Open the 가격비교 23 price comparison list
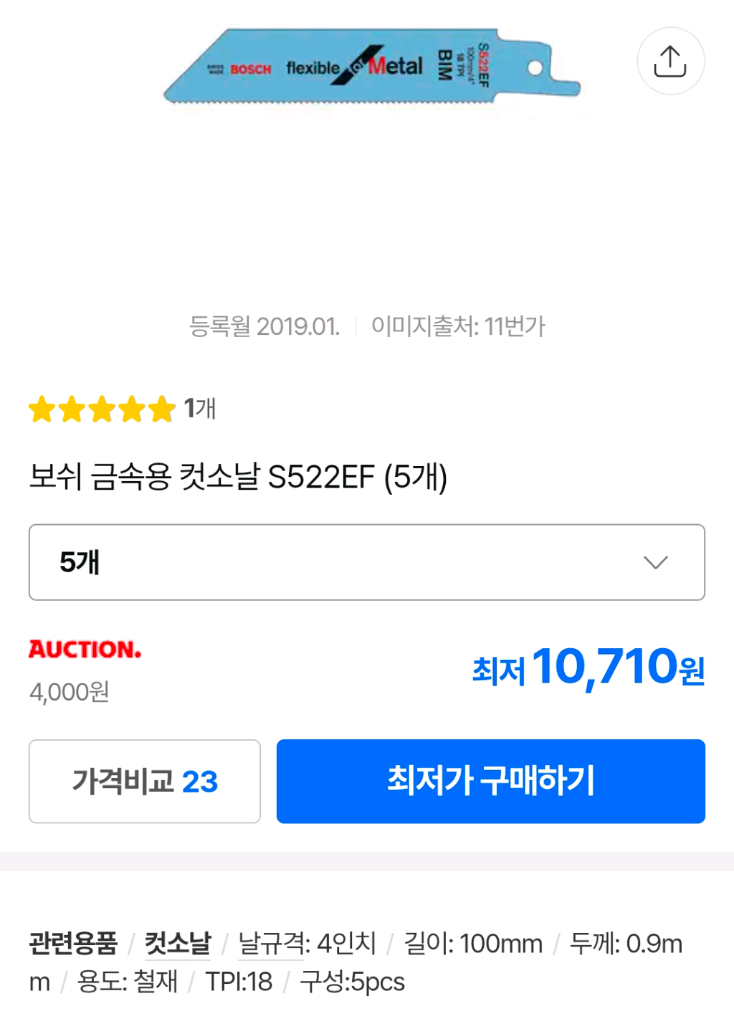 tap(144, 781)
